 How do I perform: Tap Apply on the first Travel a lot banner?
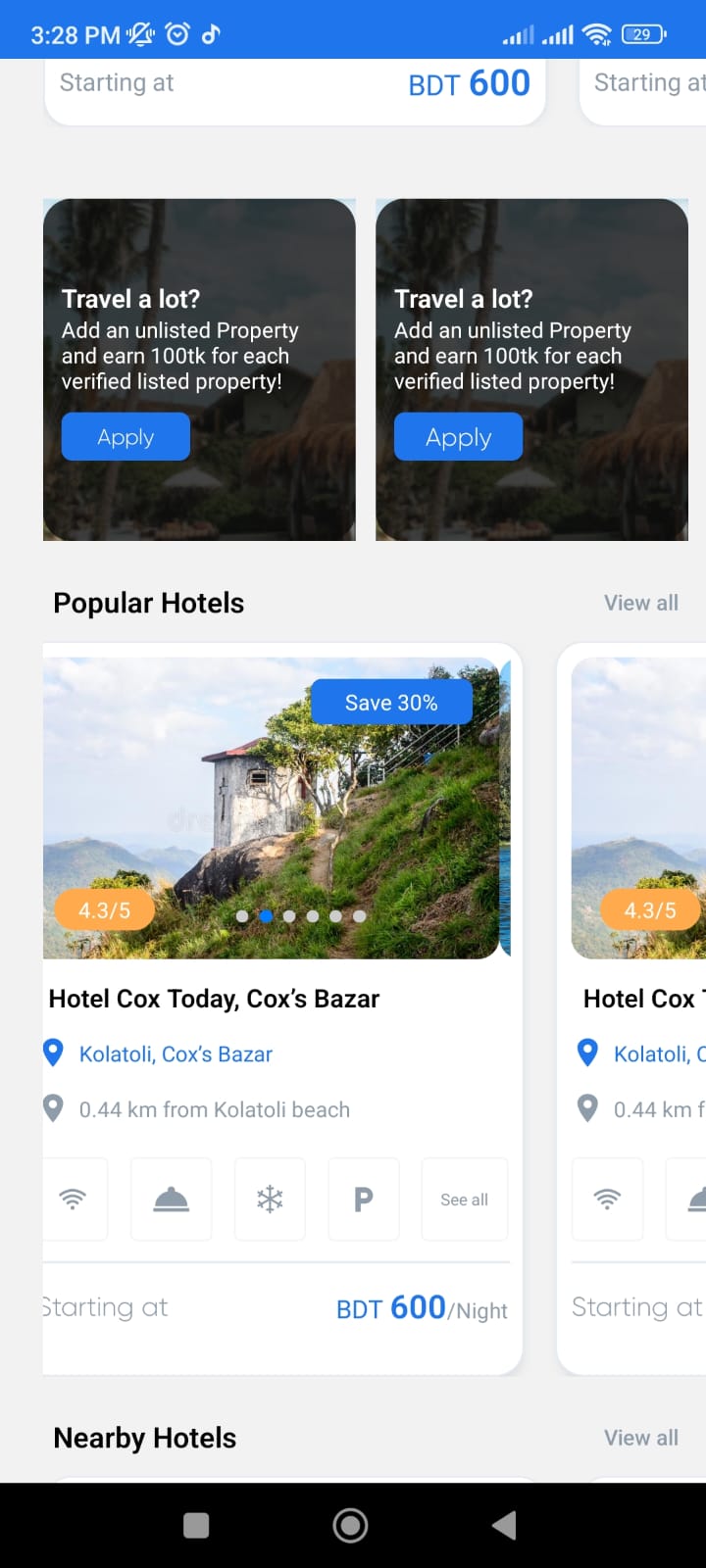pos(126,437)
